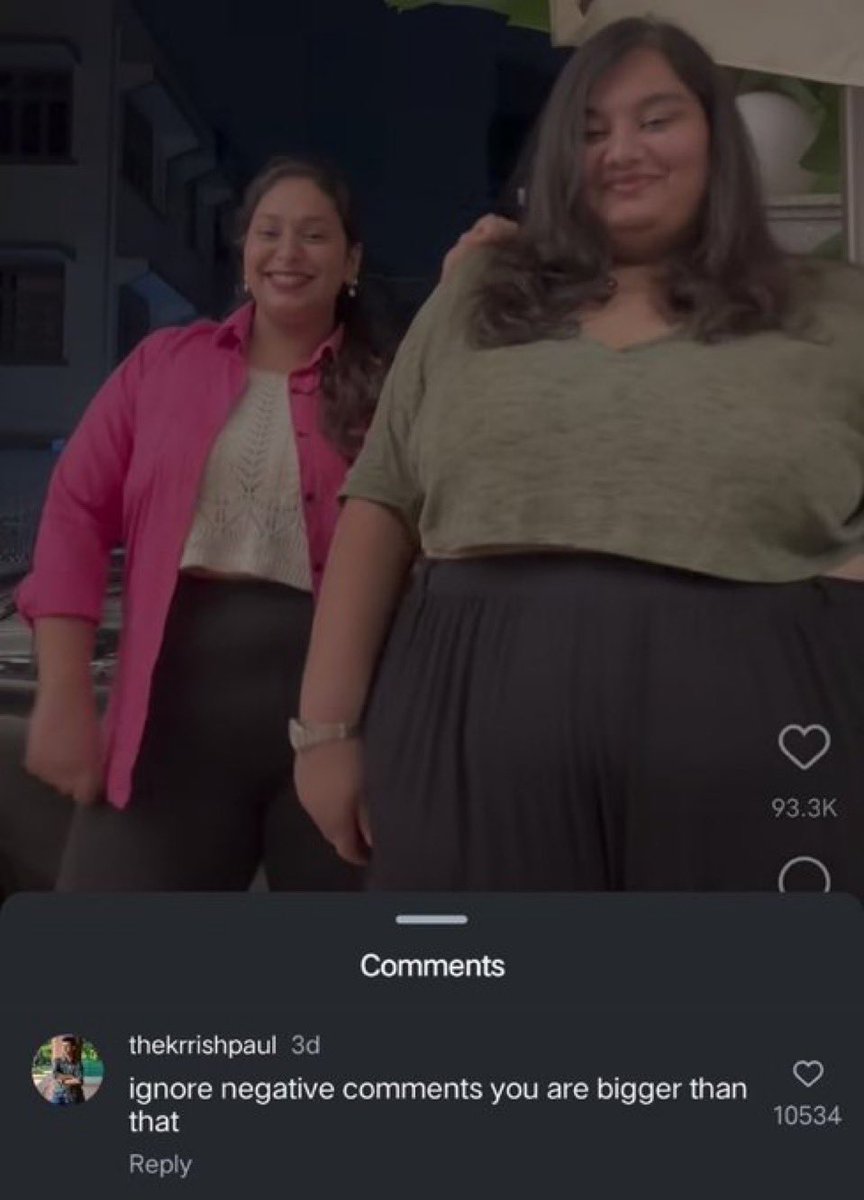Open the comment bubble icon on reel

803,878
